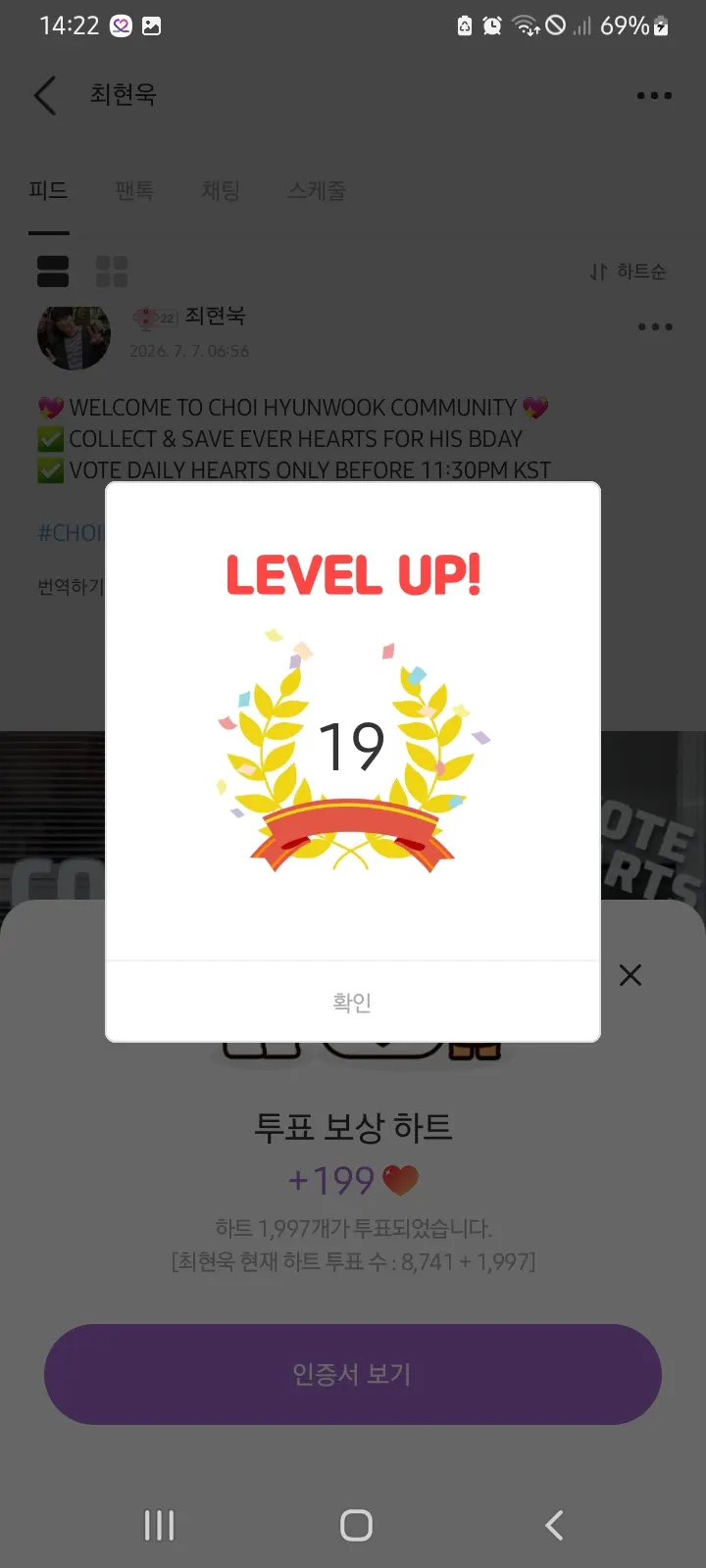Switch to the 팬톡 tab
Screen dimensions: 706x1568
coord(134,190)
